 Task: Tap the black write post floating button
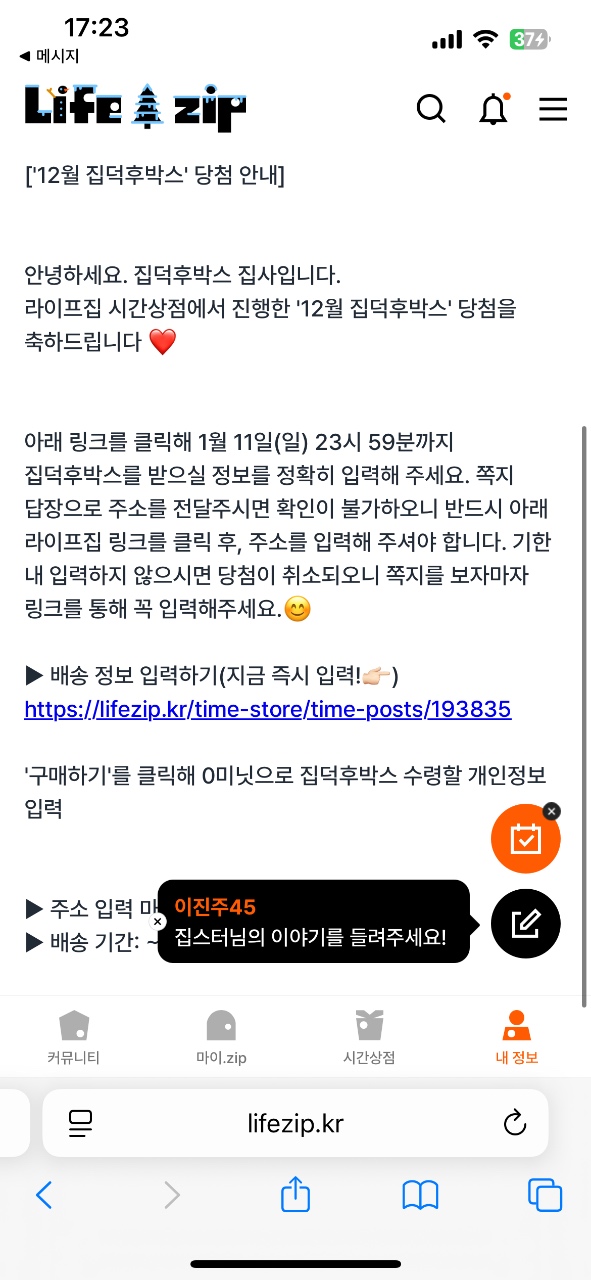point(525,923)
